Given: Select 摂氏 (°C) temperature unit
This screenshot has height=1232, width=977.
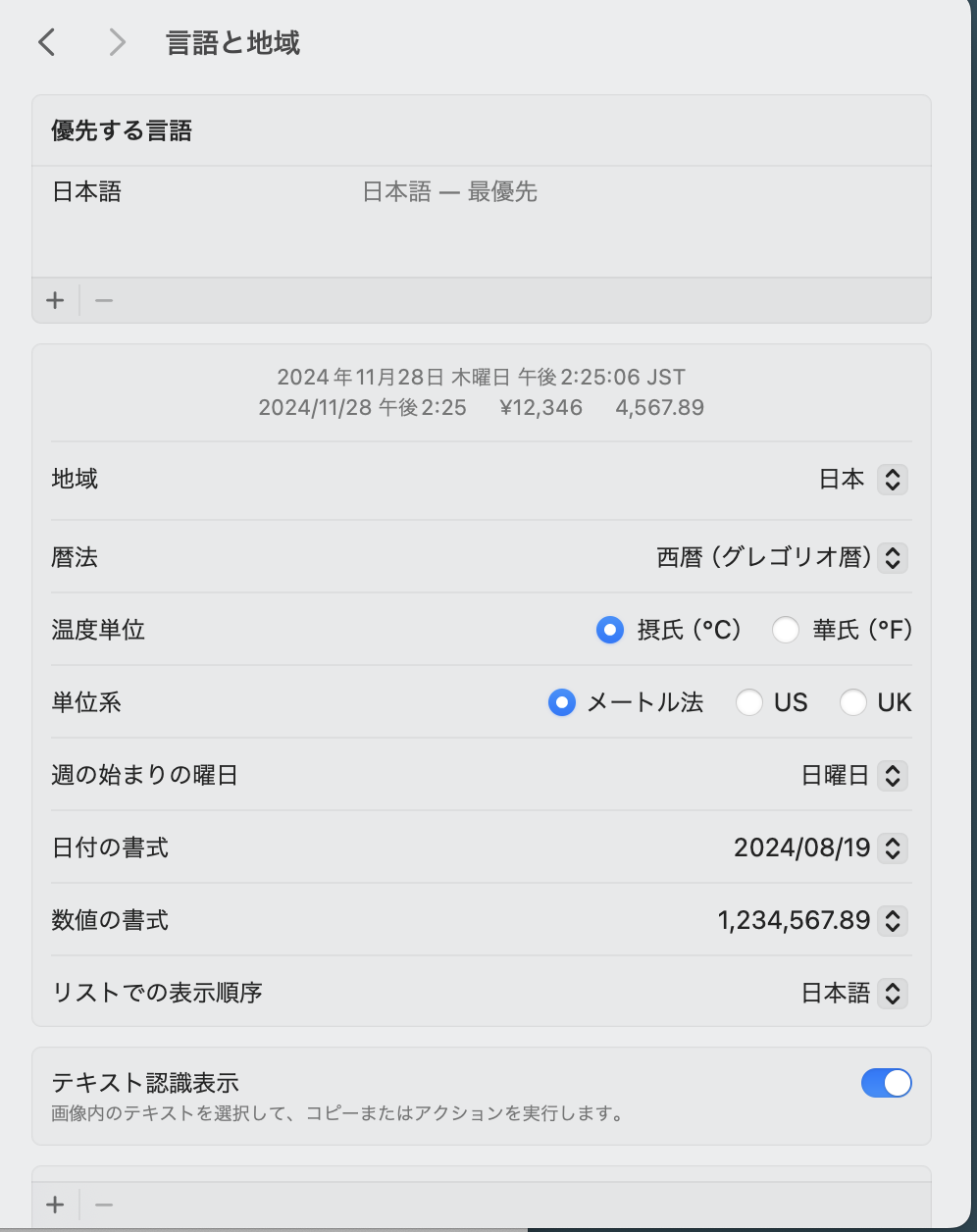Looking at the screenshot, I should pos(610,630).
